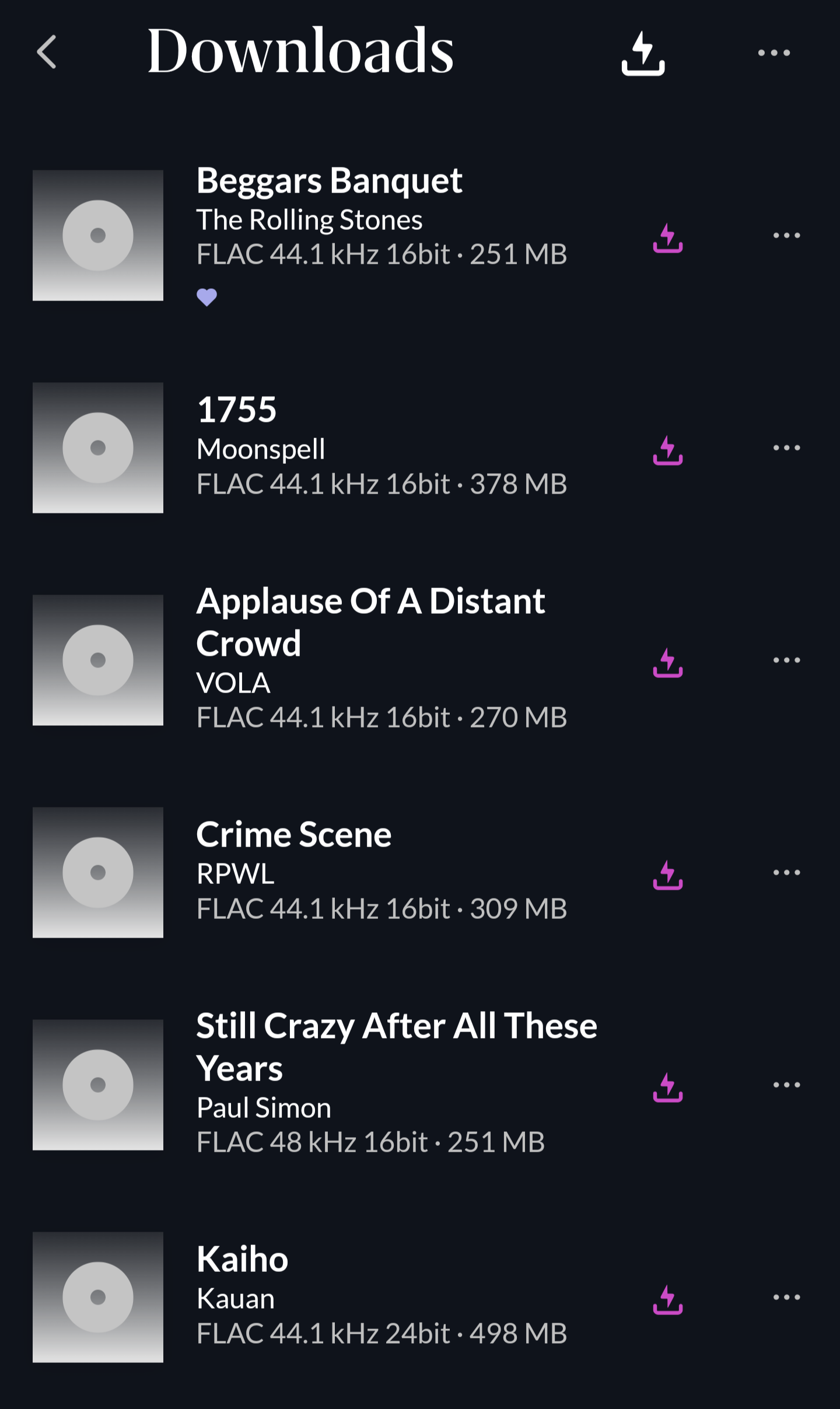
Task: Open more options for 1755
Action: pos(786,447)
